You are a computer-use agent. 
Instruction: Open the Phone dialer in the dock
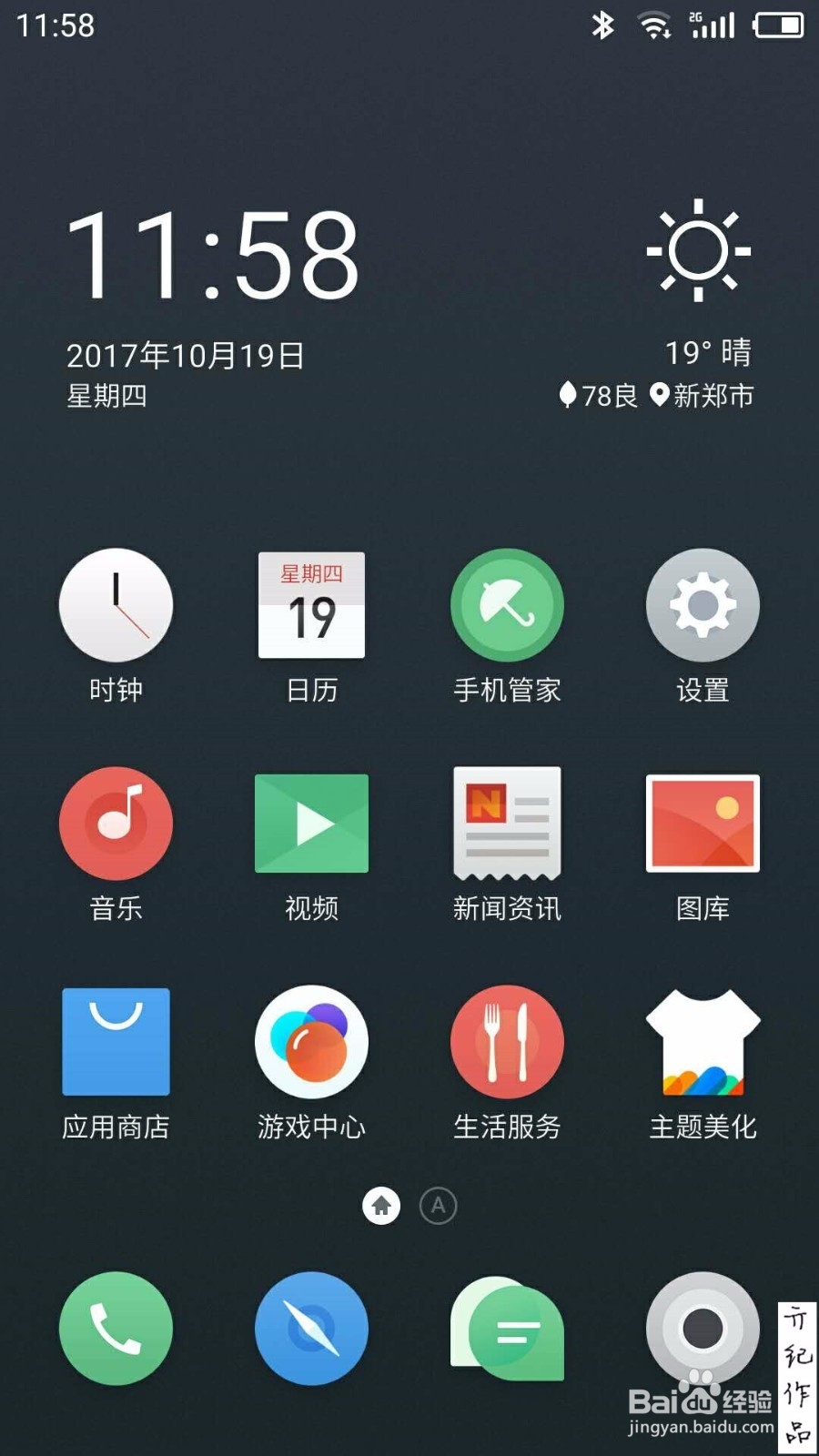tap(116, 1329)
